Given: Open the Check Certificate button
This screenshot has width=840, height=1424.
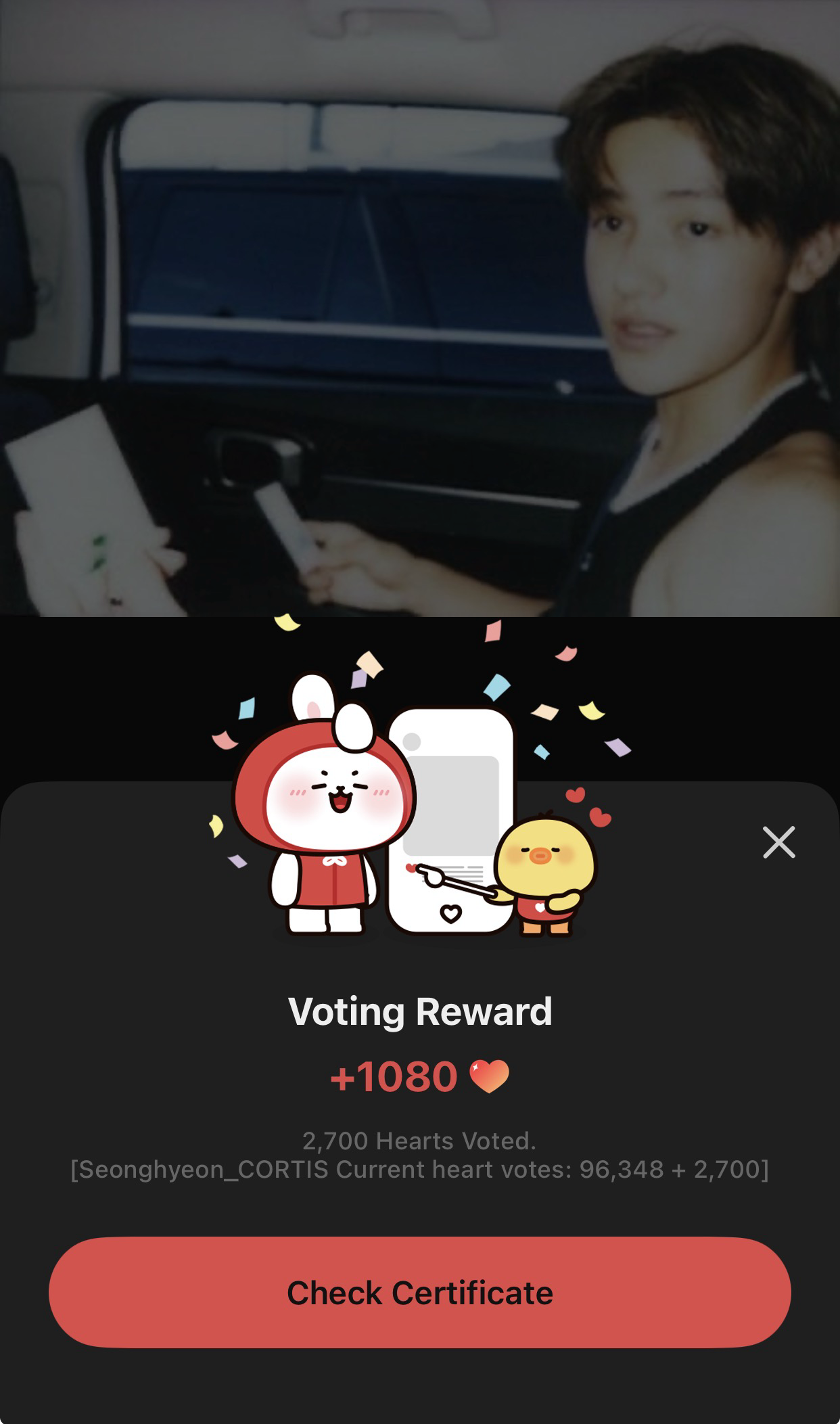Looking at the screenshot, I should tap(419, 1292).
